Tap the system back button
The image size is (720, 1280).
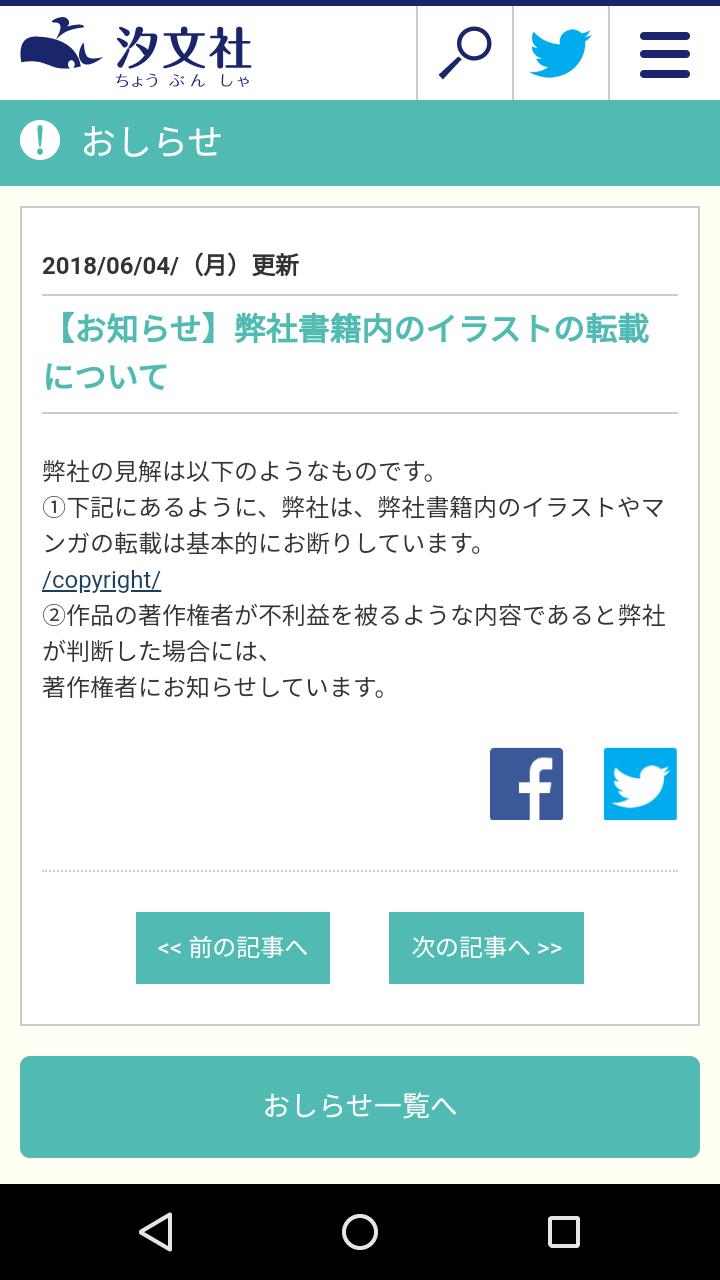coord(156,1232)
